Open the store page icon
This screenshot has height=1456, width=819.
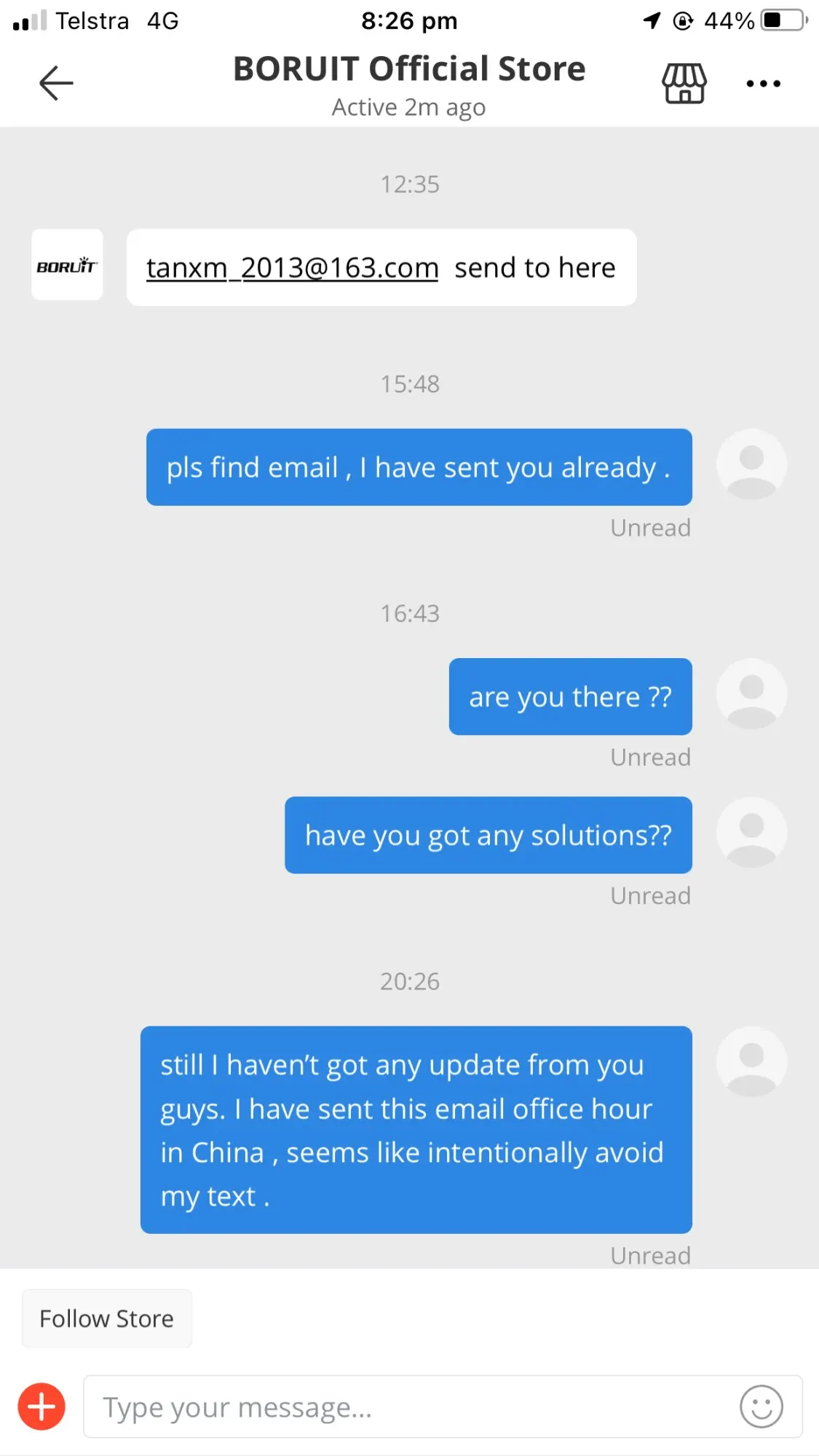pyautogui.click(x=684, y=83)
